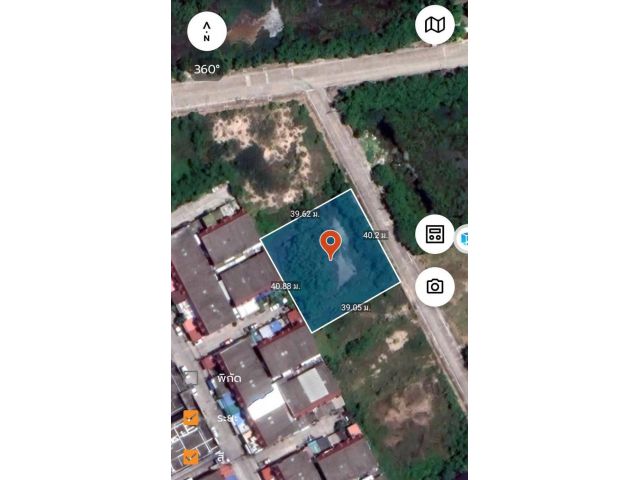The height and width of the screenshot is (480, 640).
Task: Tap the north compass button
Action: point(206,31)
